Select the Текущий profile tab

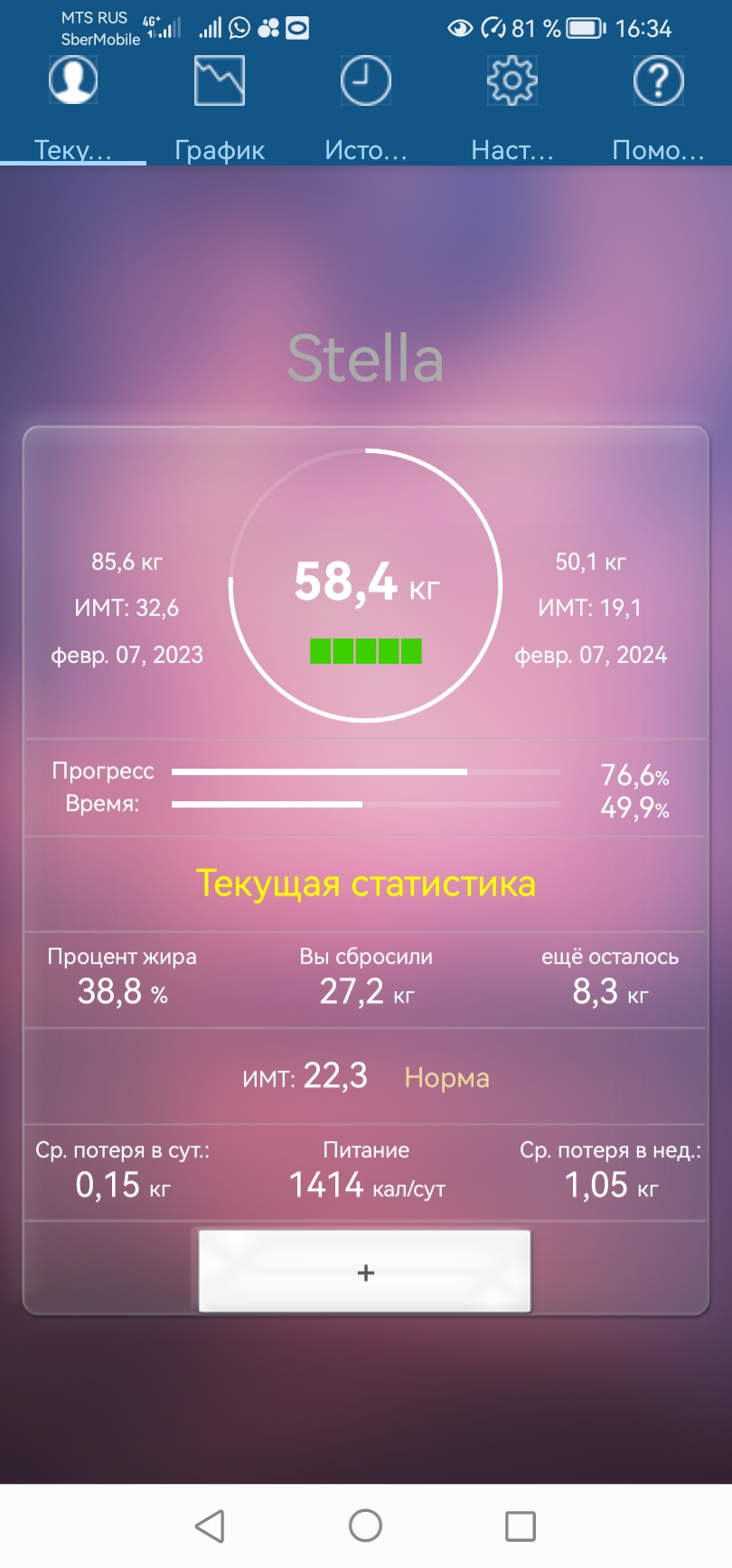tap(73, 109)
